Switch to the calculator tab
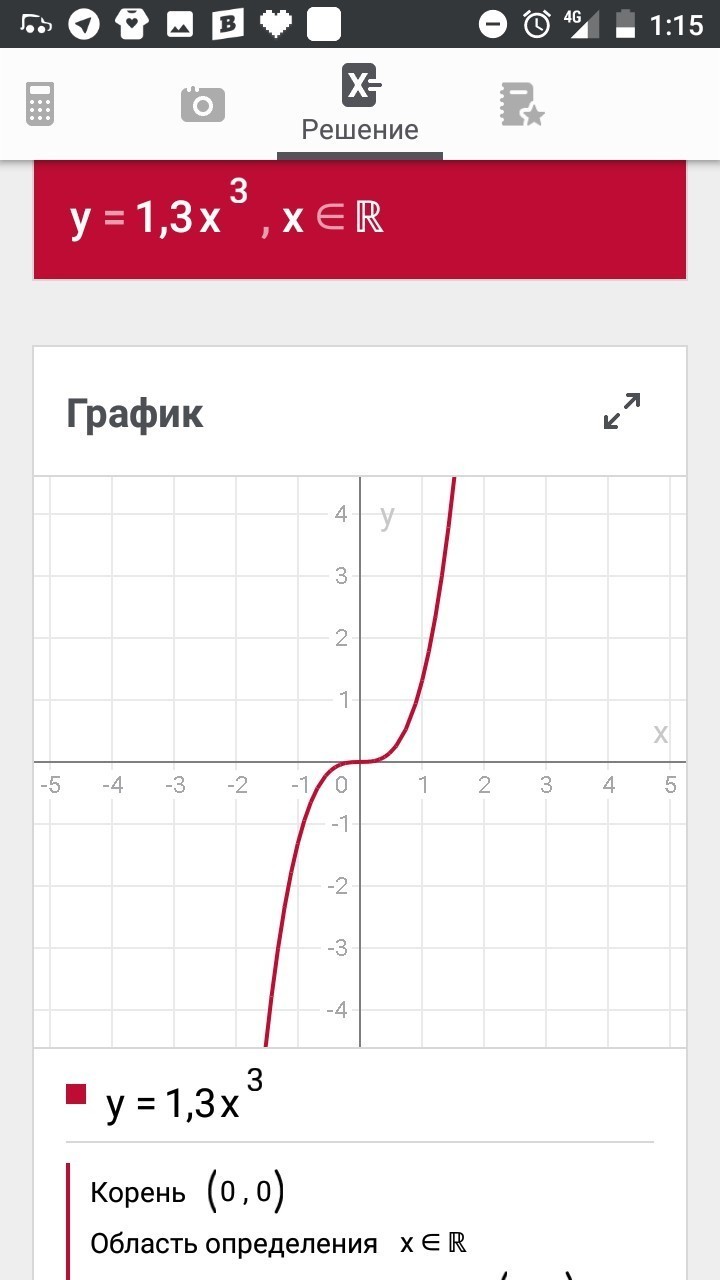This screenshot has height=1280, width=720. pyautogui.click(x=40, y=104)
